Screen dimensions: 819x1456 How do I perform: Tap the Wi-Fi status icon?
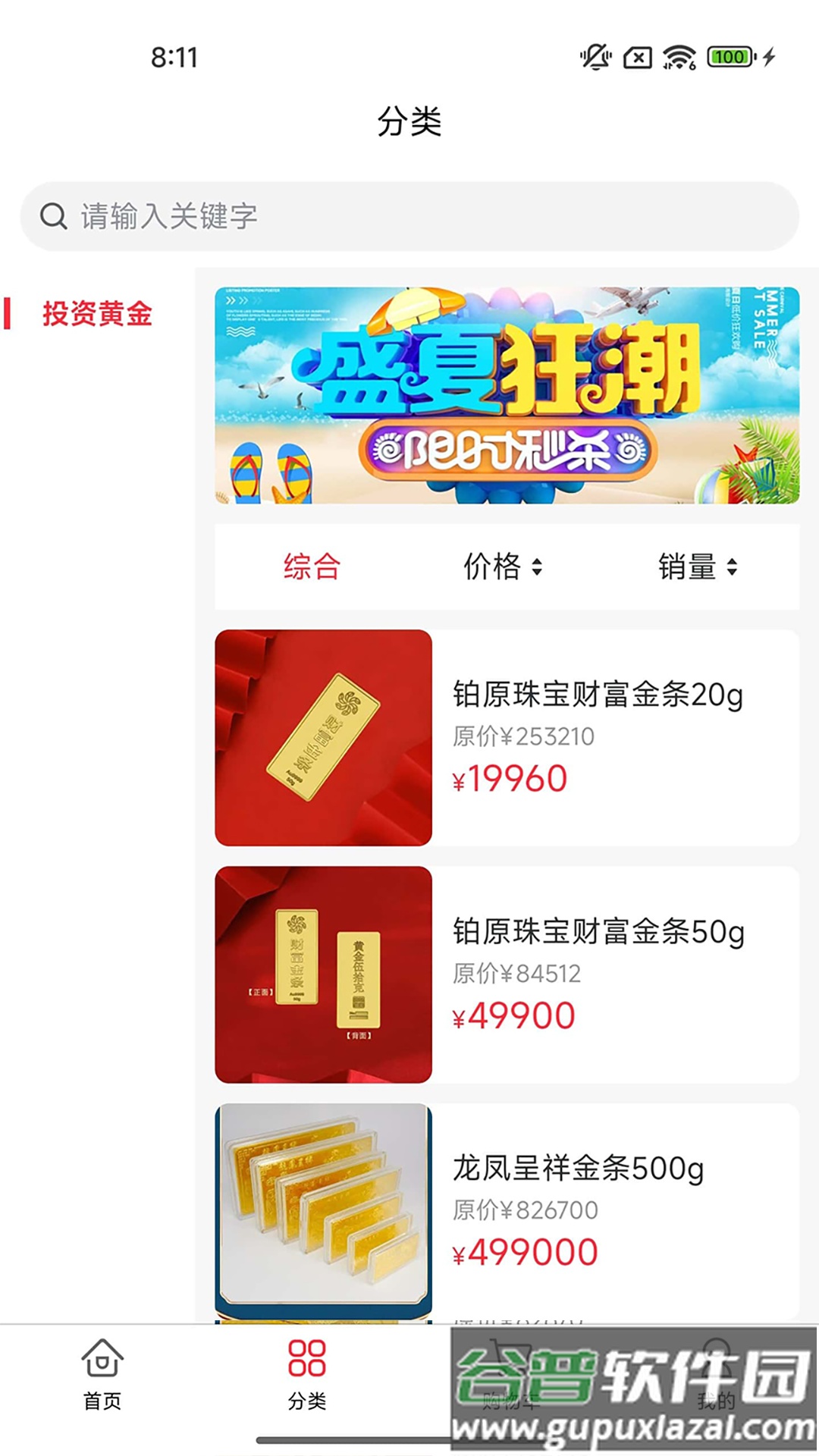pyautogui.click(x=677, y=57)
